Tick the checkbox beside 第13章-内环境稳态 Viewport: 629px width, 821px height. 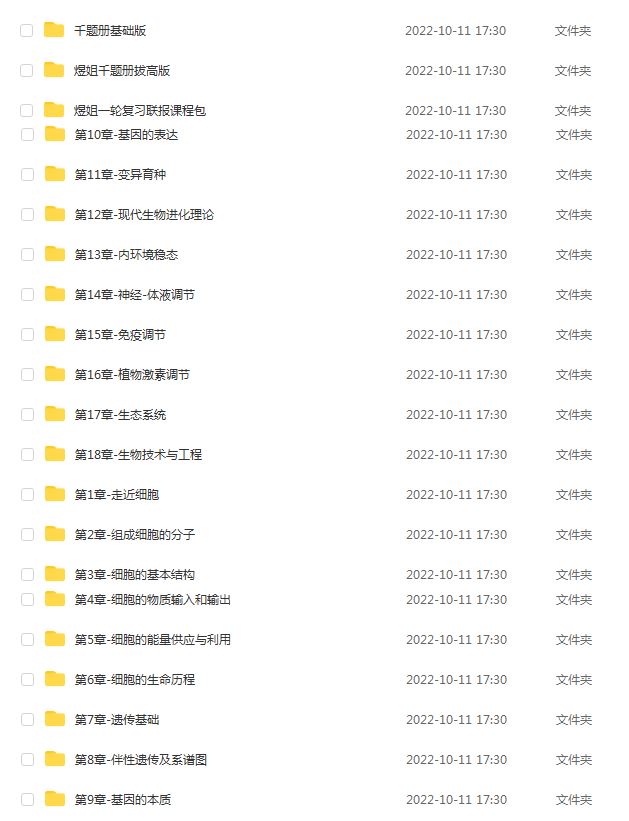(27, 255)
